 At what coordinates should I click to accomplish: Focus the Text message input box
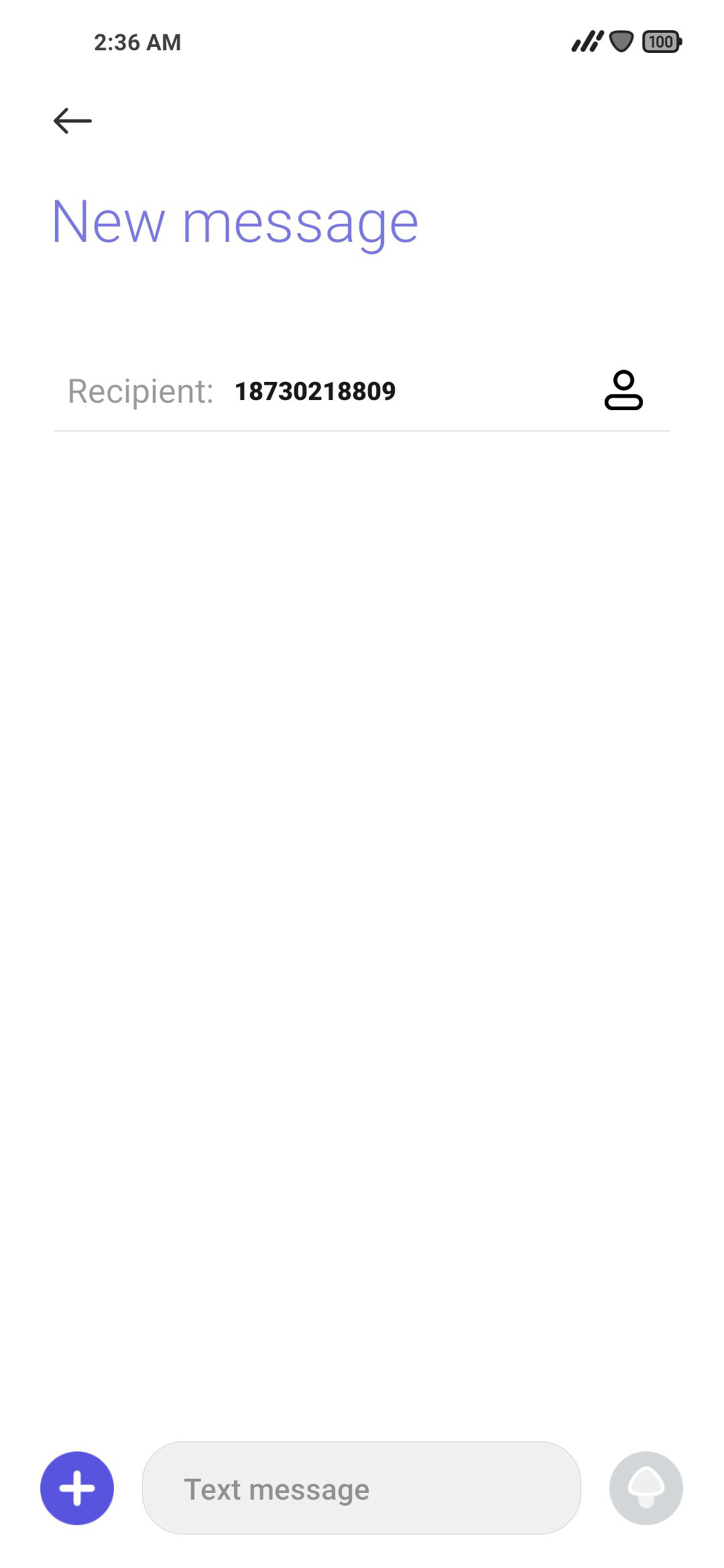[361, 1488]
